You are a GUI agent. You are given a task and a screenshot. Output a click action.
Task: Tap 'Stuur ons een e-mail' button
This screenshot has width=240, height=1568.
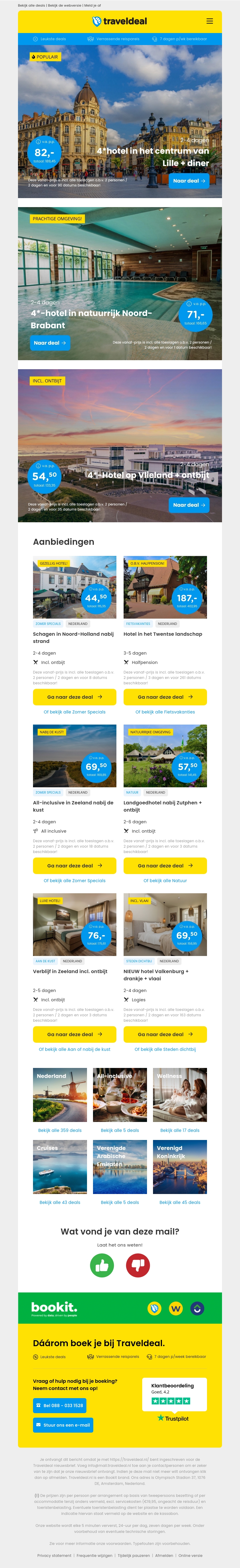[x=63, y=1425]
